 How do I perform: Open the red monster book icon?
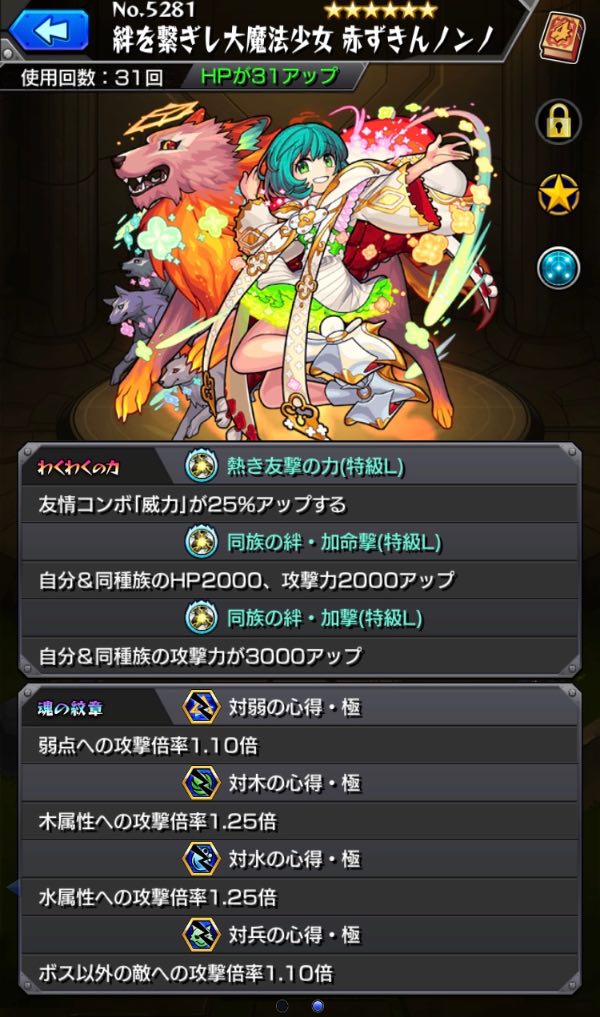[561, 36]
